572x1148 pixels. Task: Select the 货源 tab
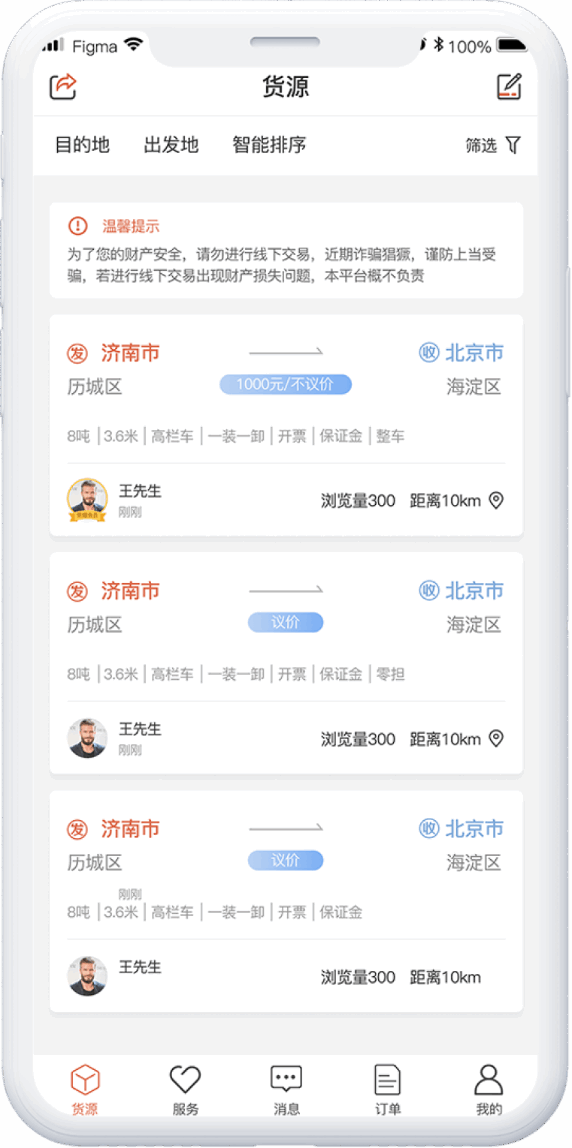pyautogui.click(x=85, y=1089)
